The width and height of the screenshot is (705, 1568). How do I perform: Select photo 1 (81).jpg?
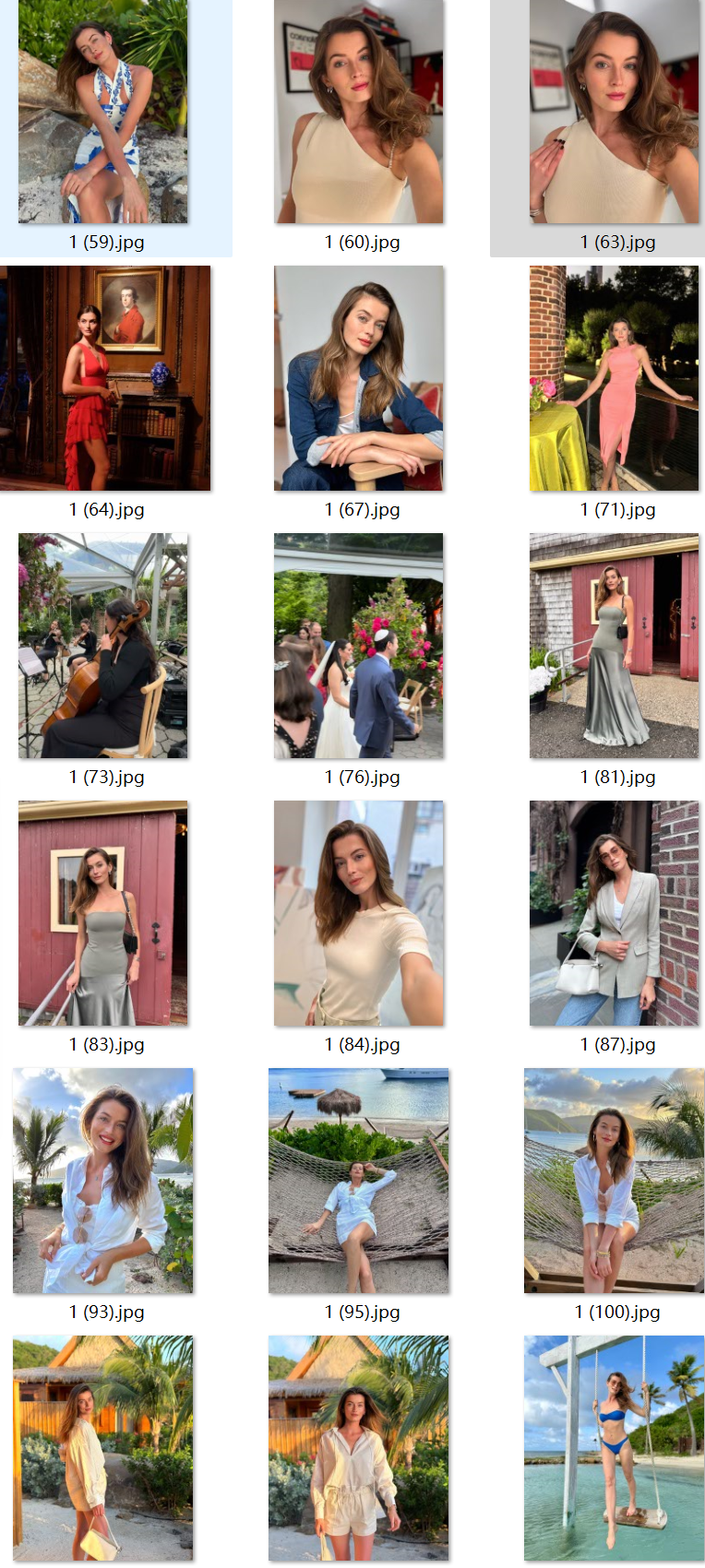614,646
